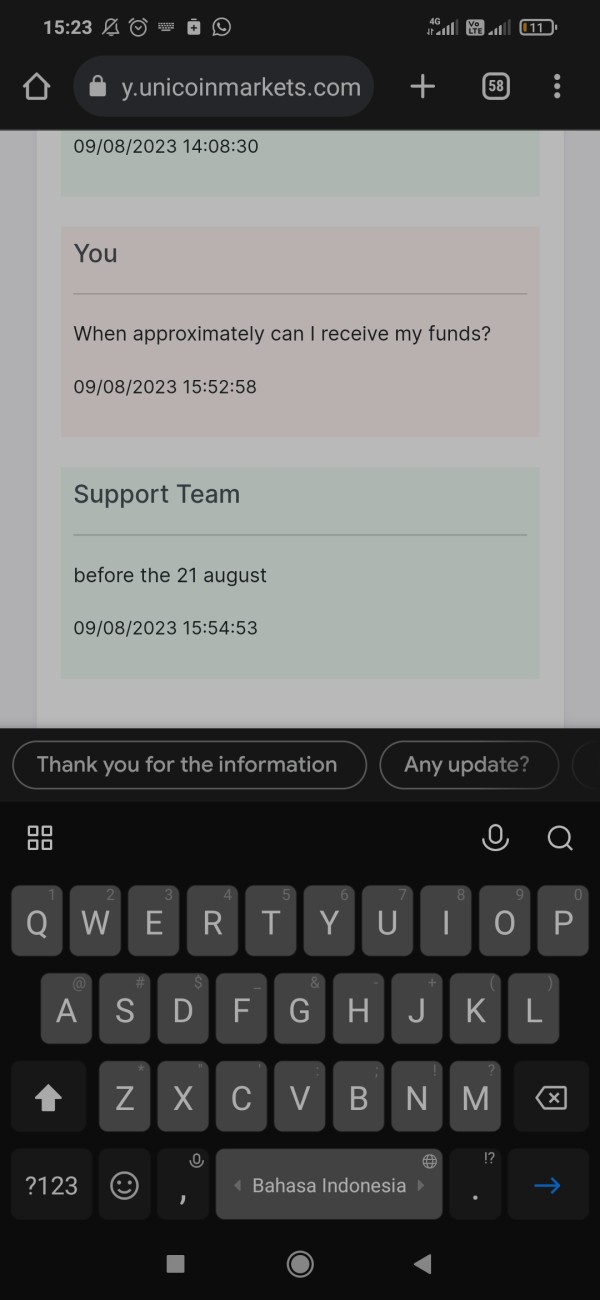Open the keyboard search icon
Viewport: 600px width, 1300px height.
coord(560,838)
